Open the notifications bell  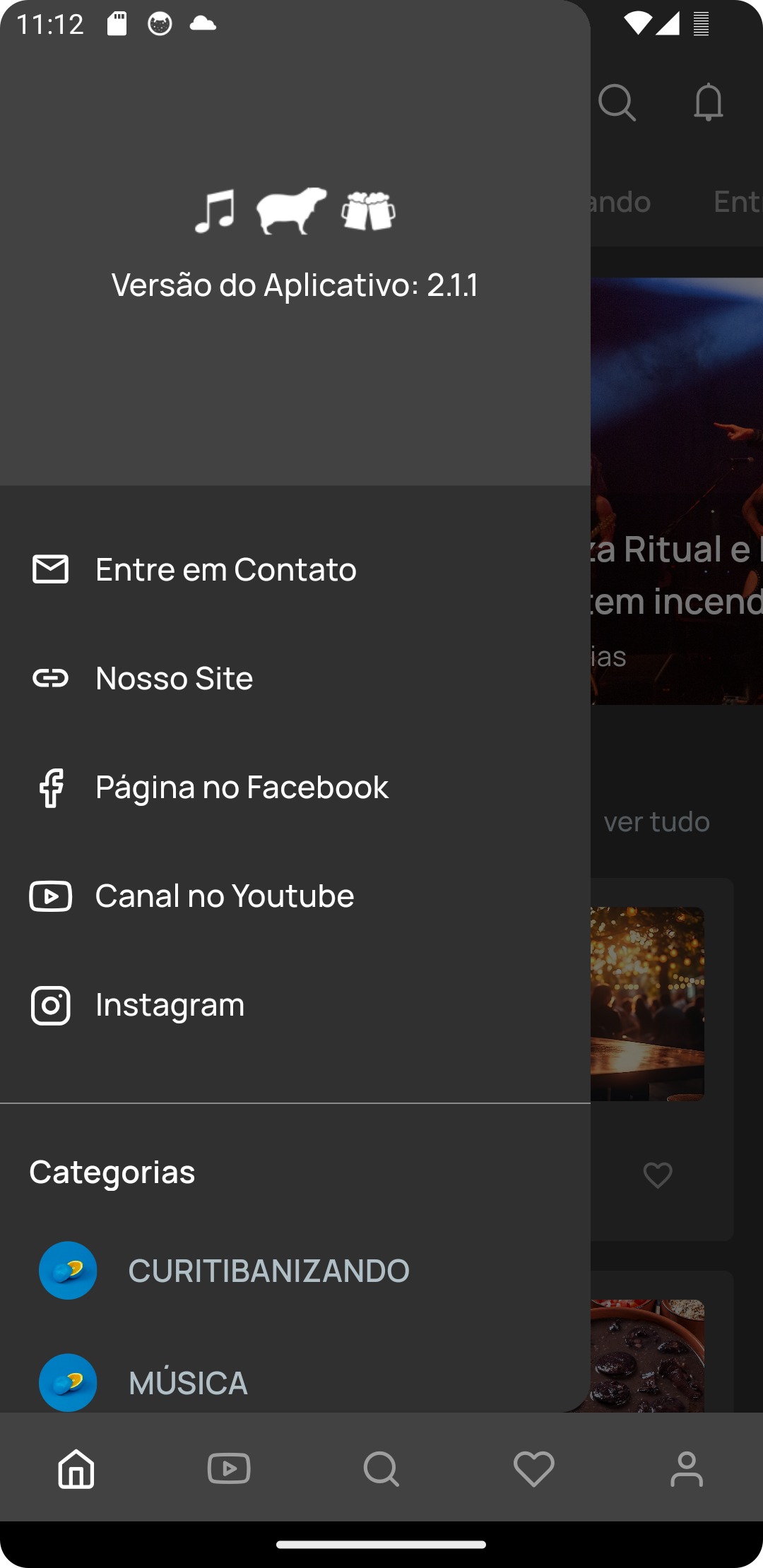[x=708, y=103]
